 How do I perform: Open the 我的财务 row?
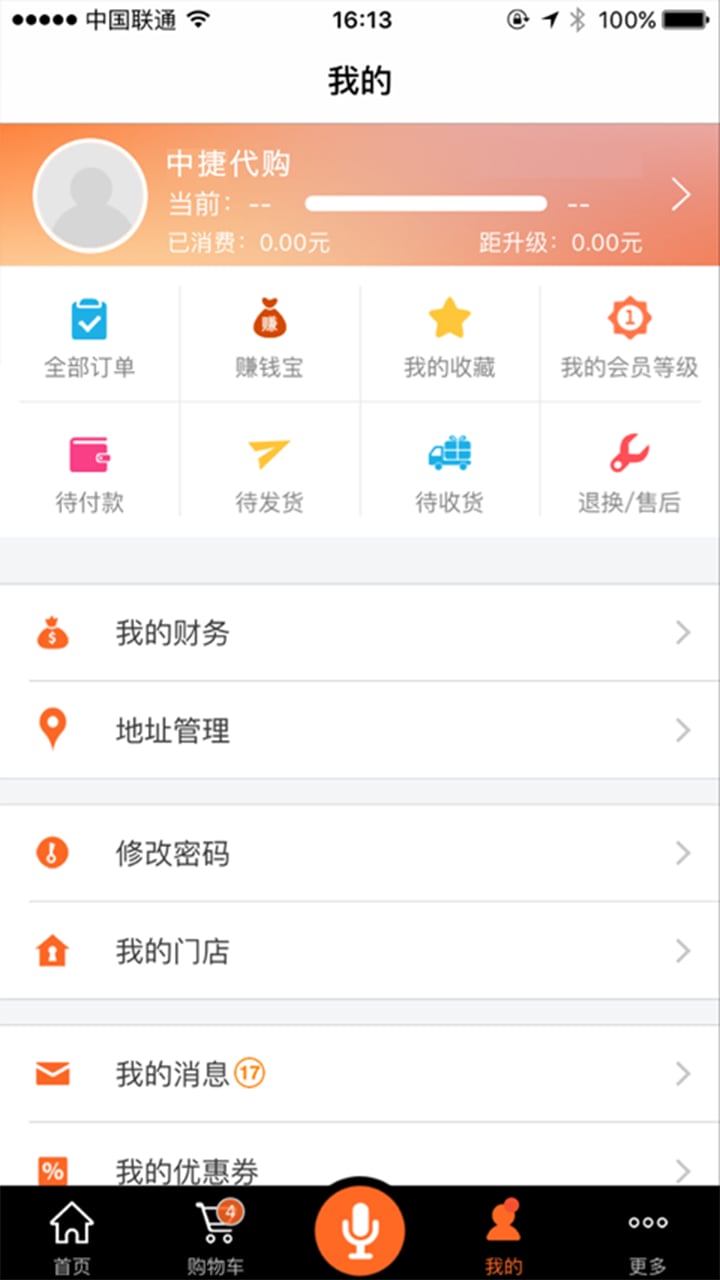[360, 633]
